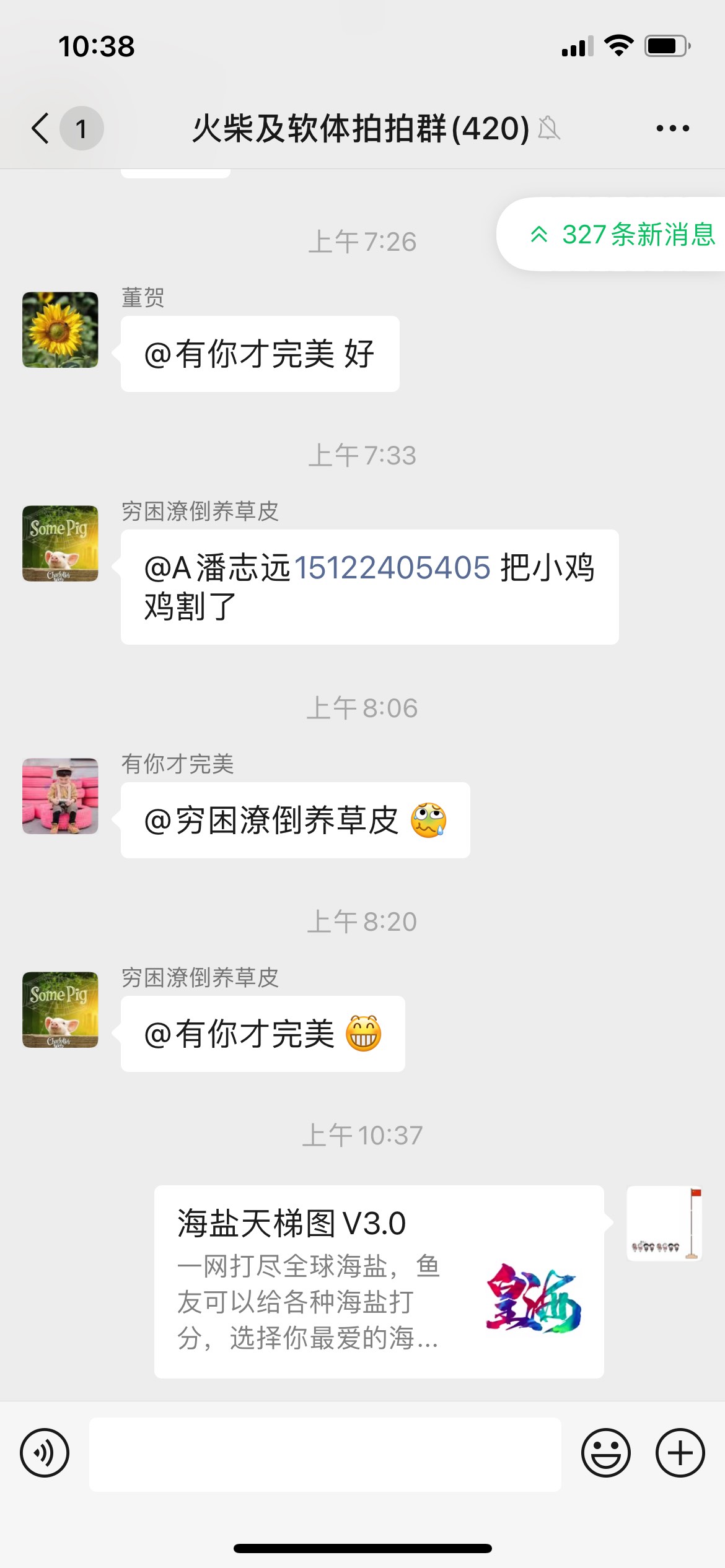Open 董贺's sunflower avatar
Image resolution: width=725 pixels, height=1568 pixels.
pyautogui.click(x=60, y=330)
